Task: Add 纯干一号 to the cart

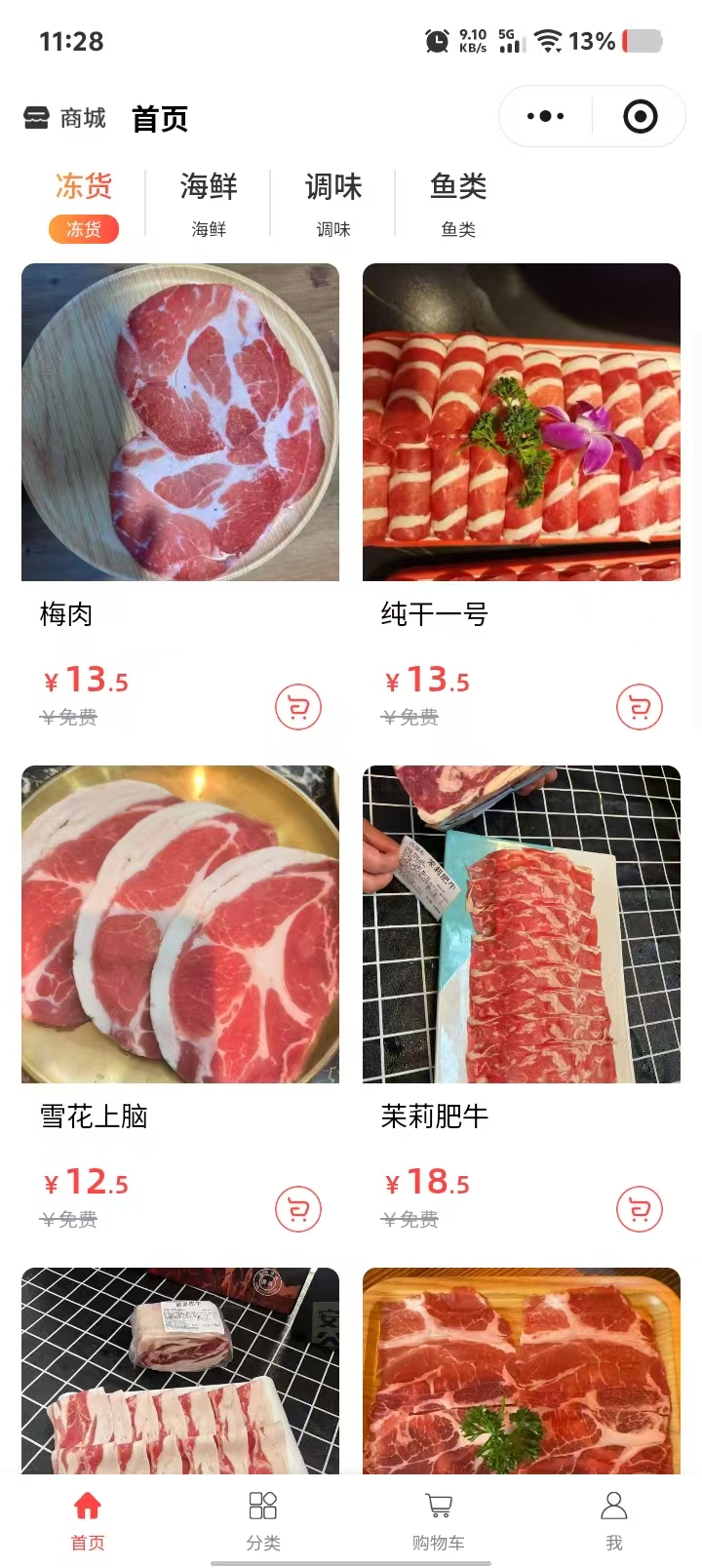Action: coord(640,707)
